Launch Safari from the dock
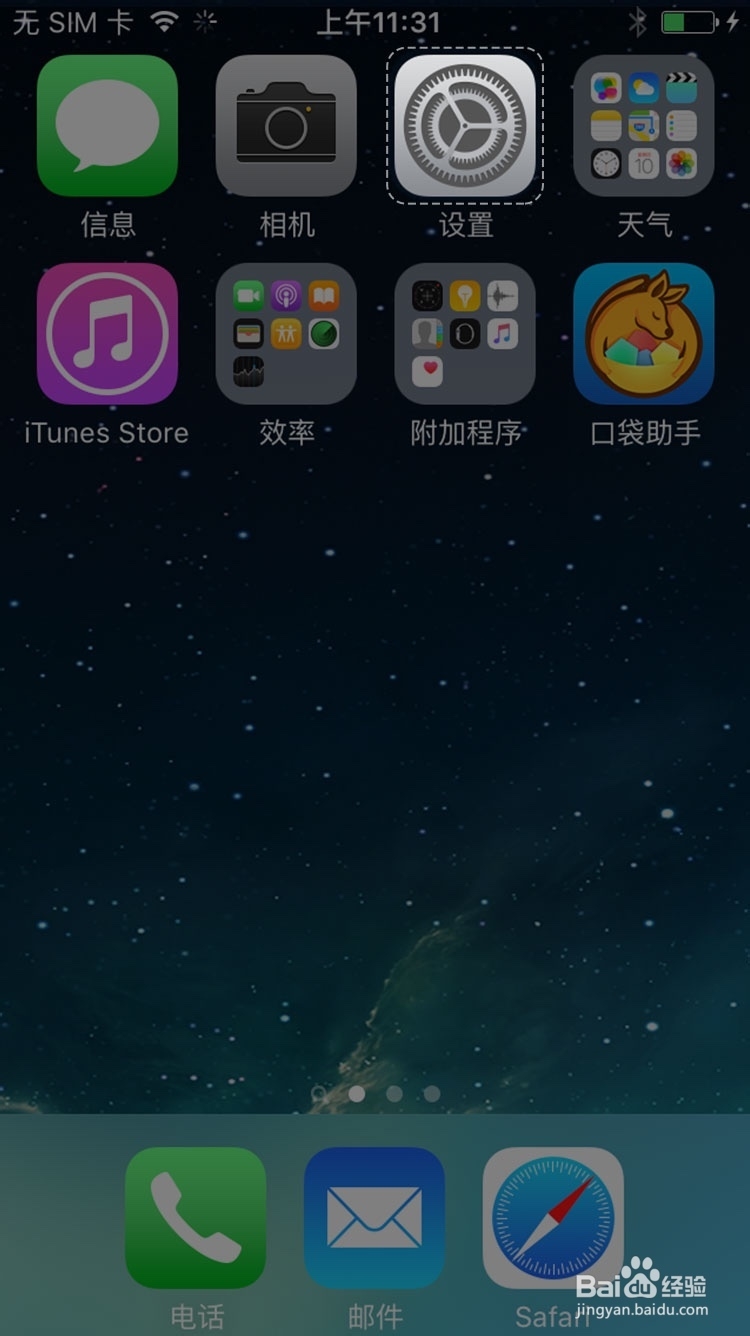The height and width of the screenshot is (1336, 750). coord(553,1217)
